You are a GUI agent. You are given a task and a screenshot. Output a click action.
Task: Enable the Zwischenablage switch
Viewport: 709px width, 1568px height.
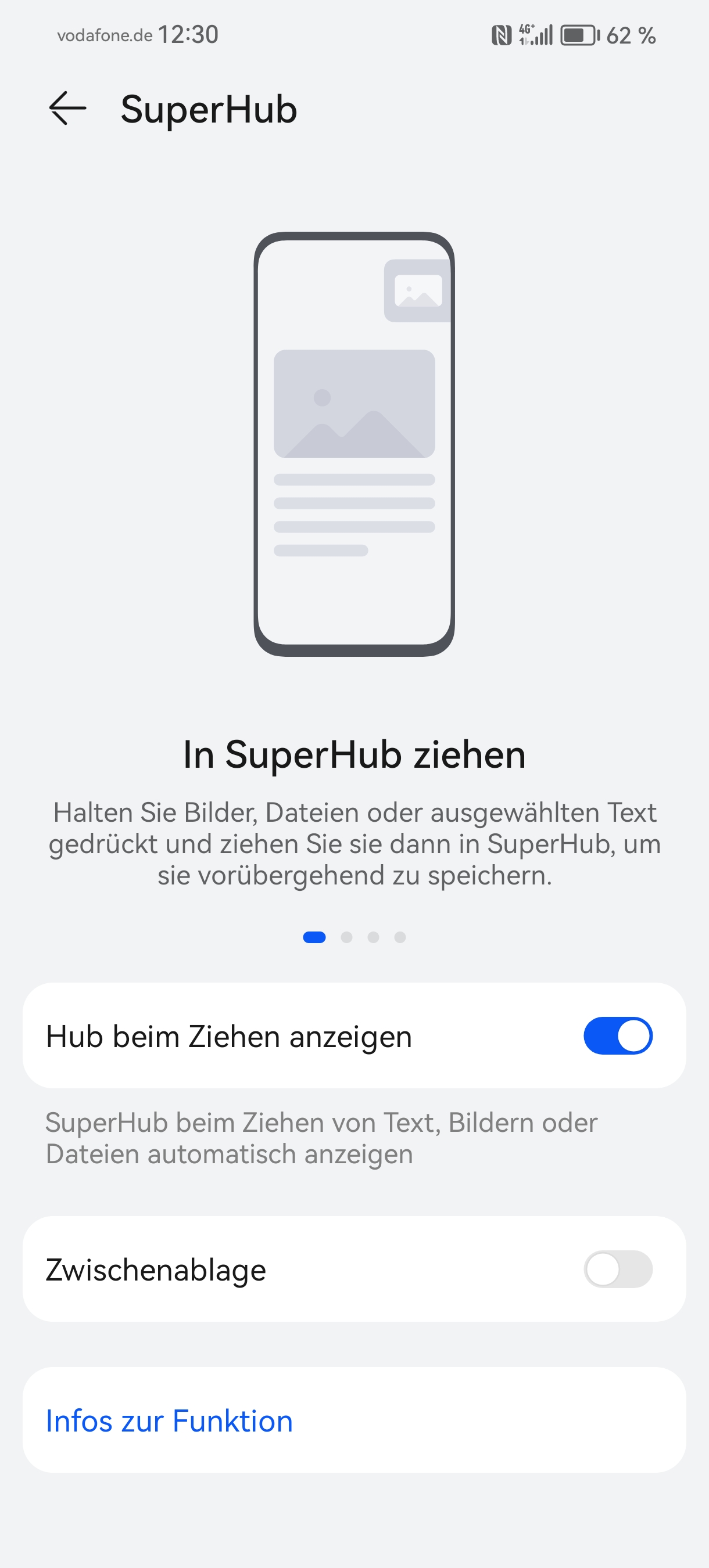tap(618, 1269)
